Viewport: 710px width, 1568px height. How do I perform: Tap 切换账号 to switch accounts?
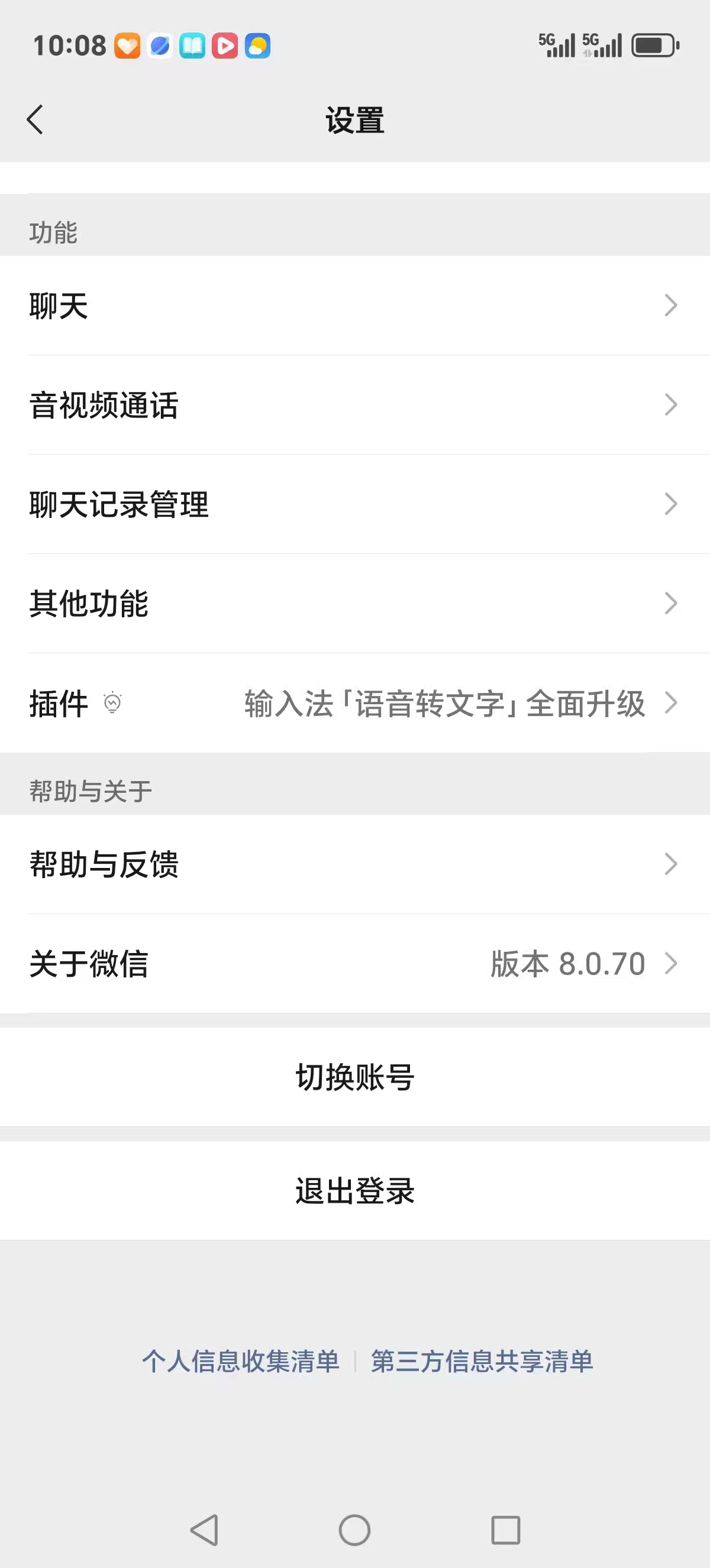point(355,1077)
